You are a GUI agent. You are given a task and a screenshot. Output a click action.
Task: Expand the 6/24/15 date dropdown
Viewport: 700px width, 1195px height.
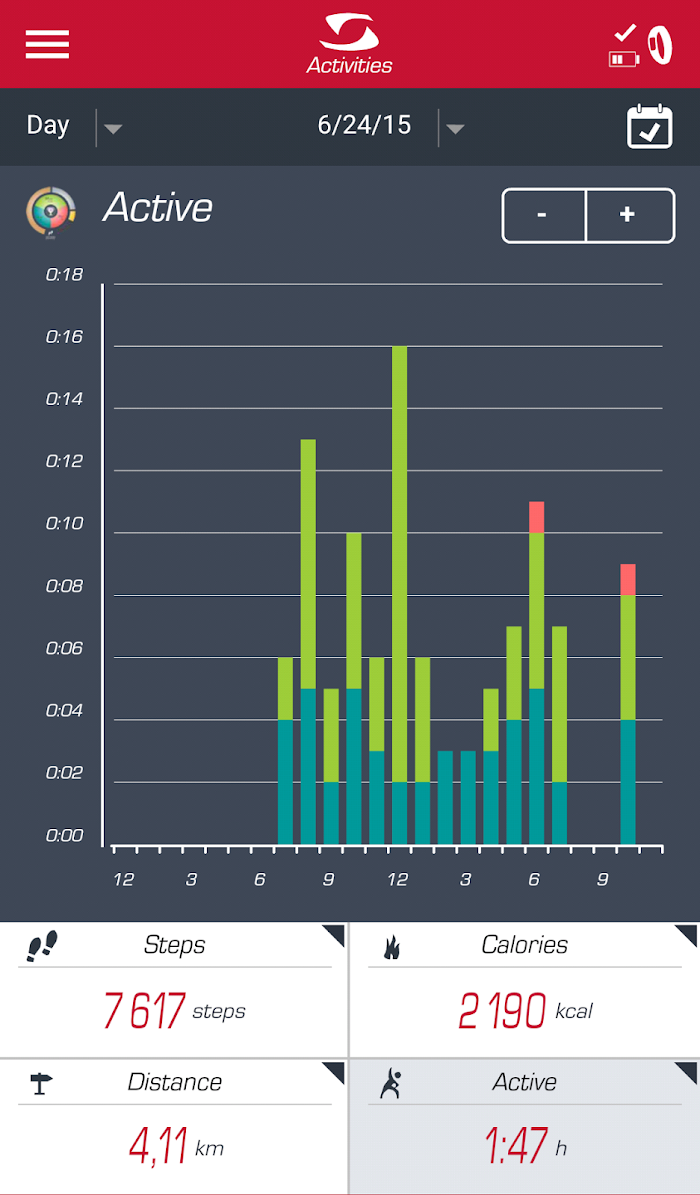tap(390, 127)
